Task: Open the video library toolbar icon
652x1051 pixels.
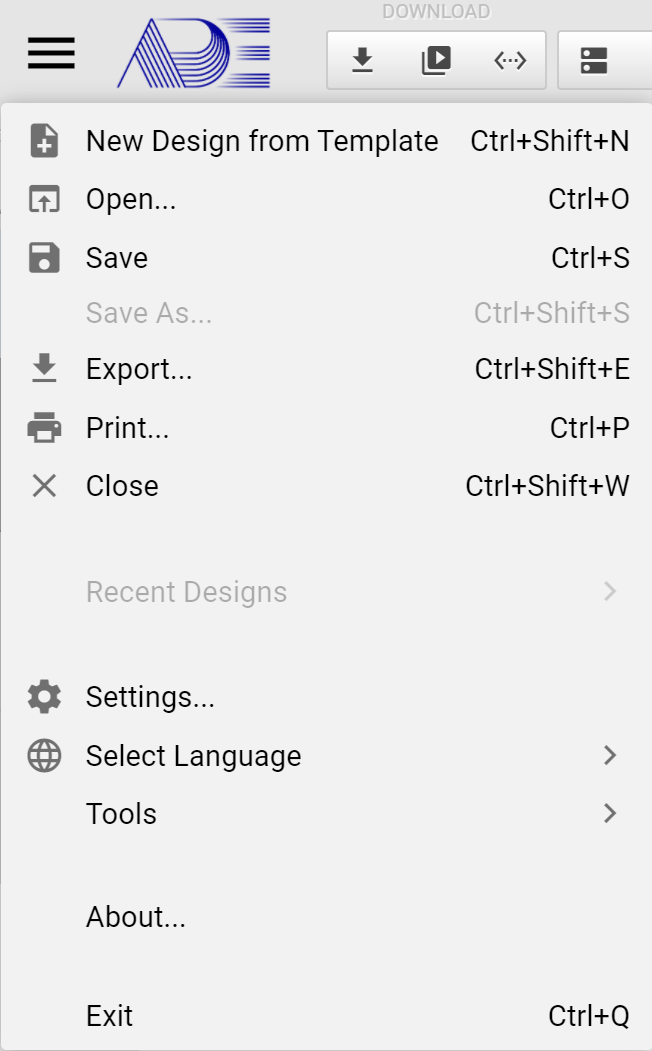Action: point(436,60)
